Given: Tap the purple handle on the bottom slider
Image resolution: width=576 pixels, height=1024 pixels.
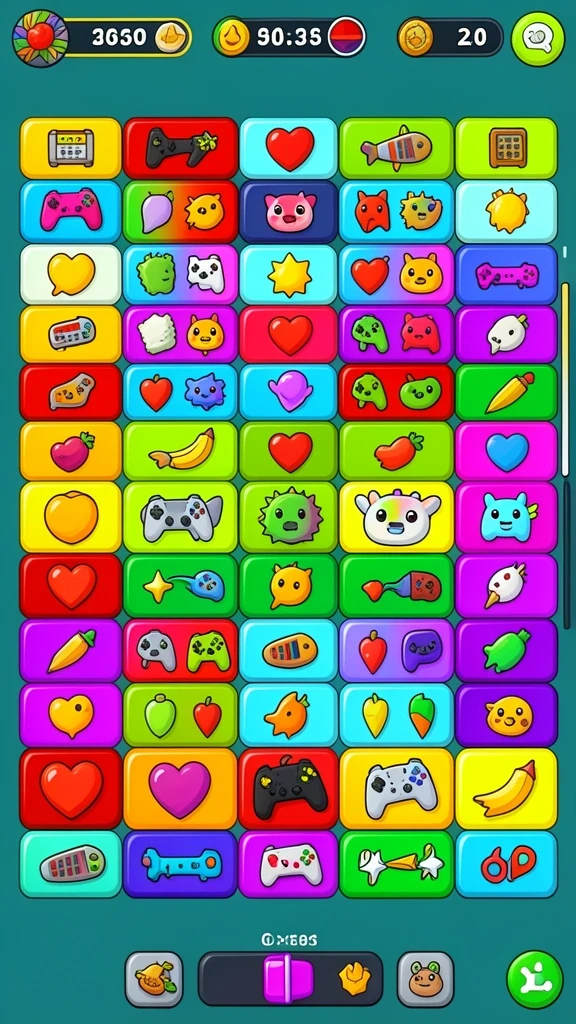Looking at the screenshot, I should (x=288, y=978).
